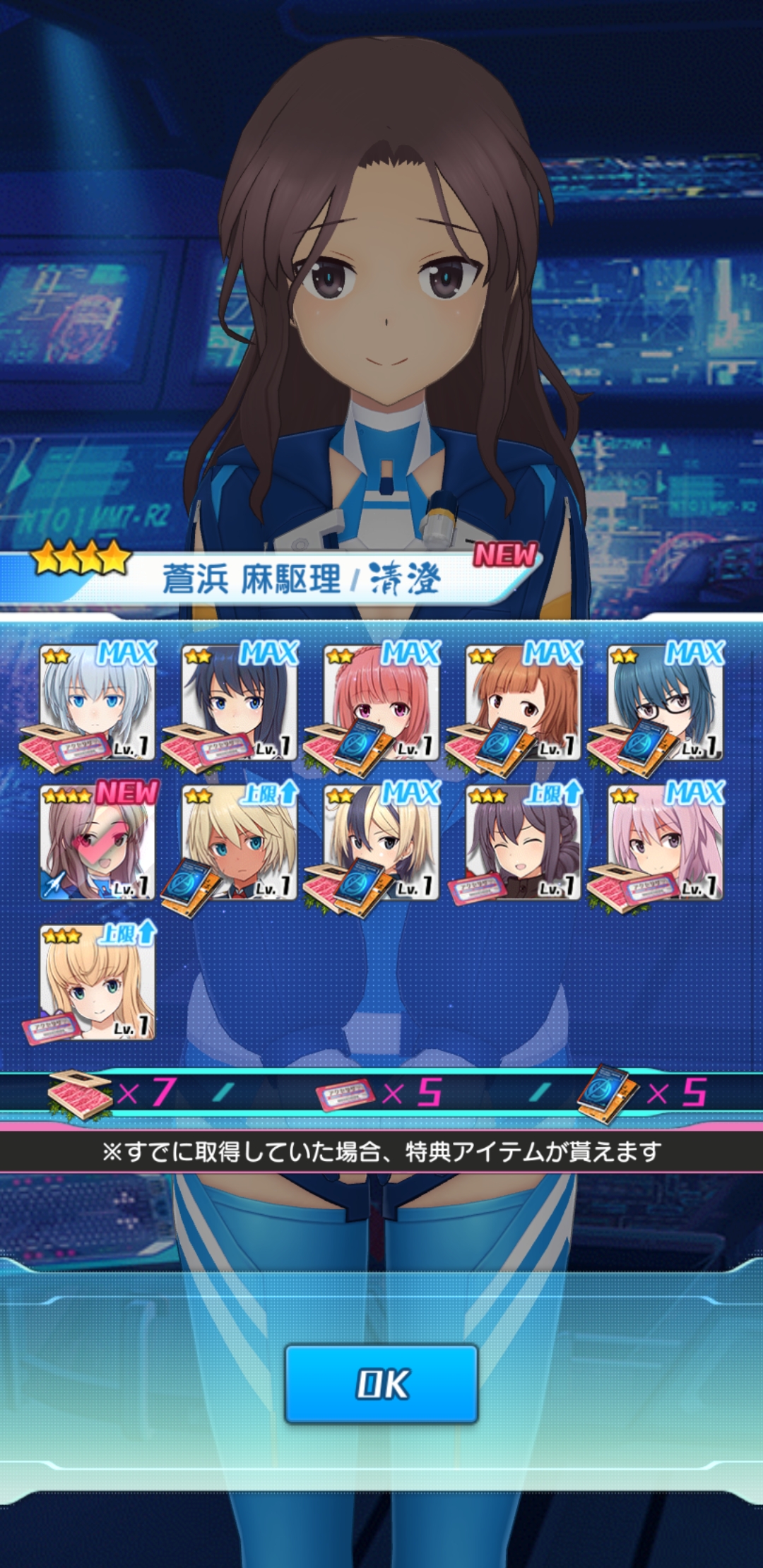
Task: Open the glasses-wearing teal-haired character card
Action: click(666, 702)
